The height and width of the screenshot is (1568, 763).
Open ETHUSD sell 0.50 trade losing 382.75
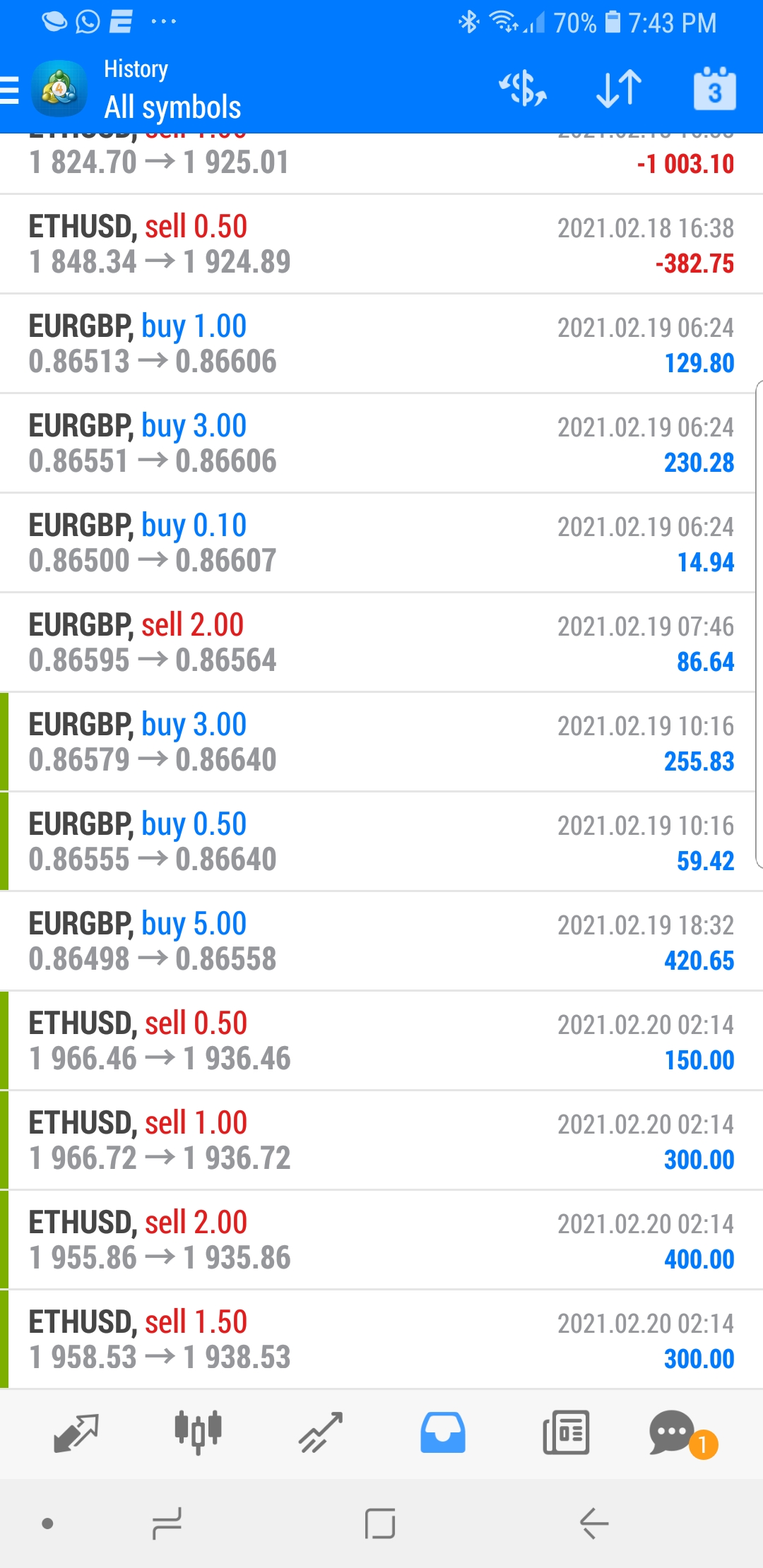pos(381,244)
